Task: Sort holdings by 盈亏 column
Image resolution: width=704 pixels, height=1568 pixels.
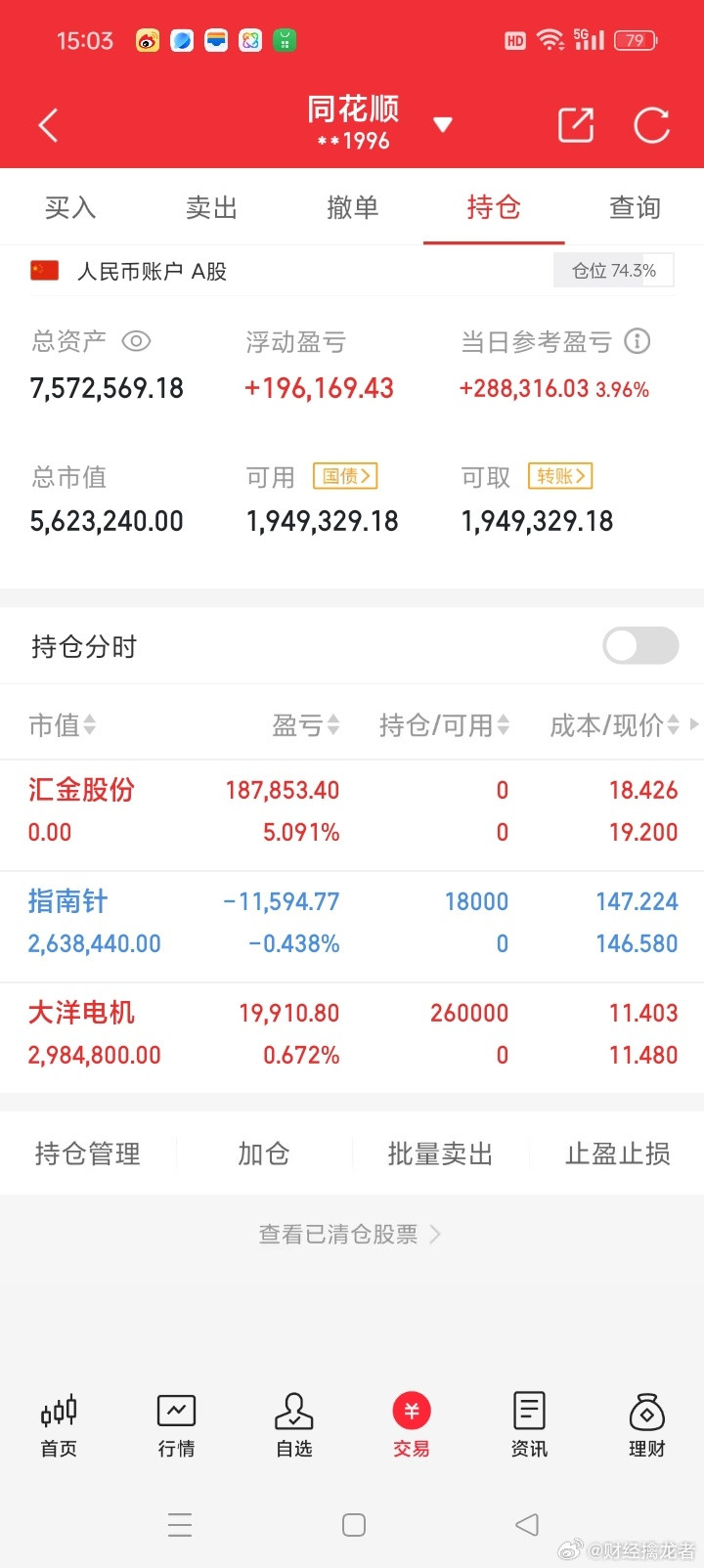Action: [x=305, y=725]
